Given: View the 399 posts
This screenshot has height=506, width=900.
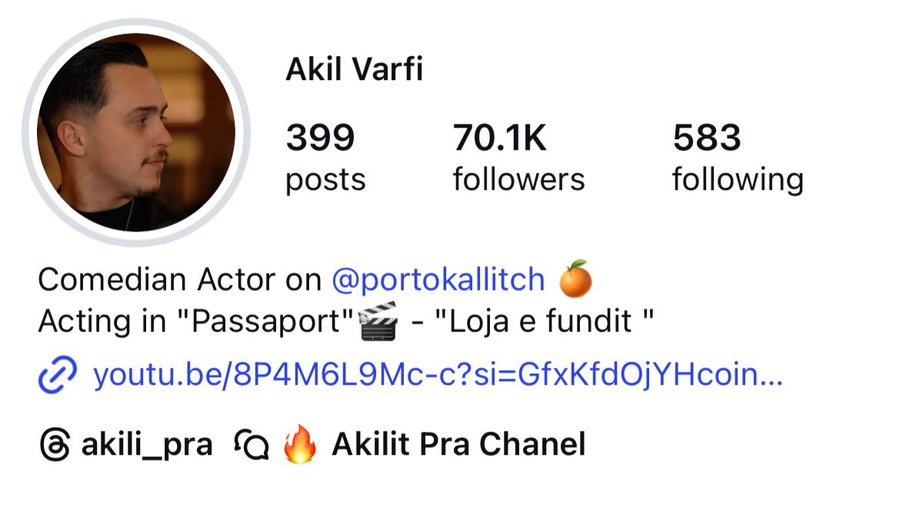Looking at the screenshot, I should tap(325, 158).
